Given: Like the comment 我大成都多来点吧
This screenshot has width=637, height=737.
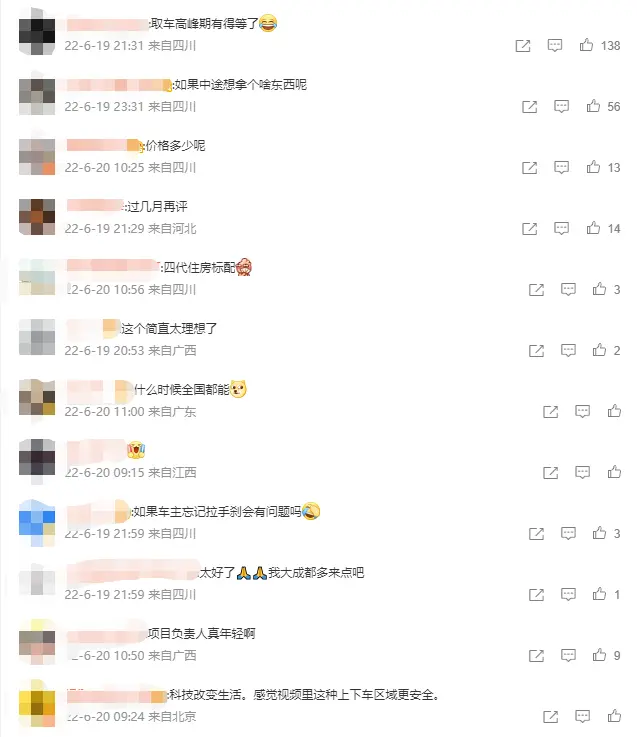Looking at the screenshot, I should tap(599, 594).
